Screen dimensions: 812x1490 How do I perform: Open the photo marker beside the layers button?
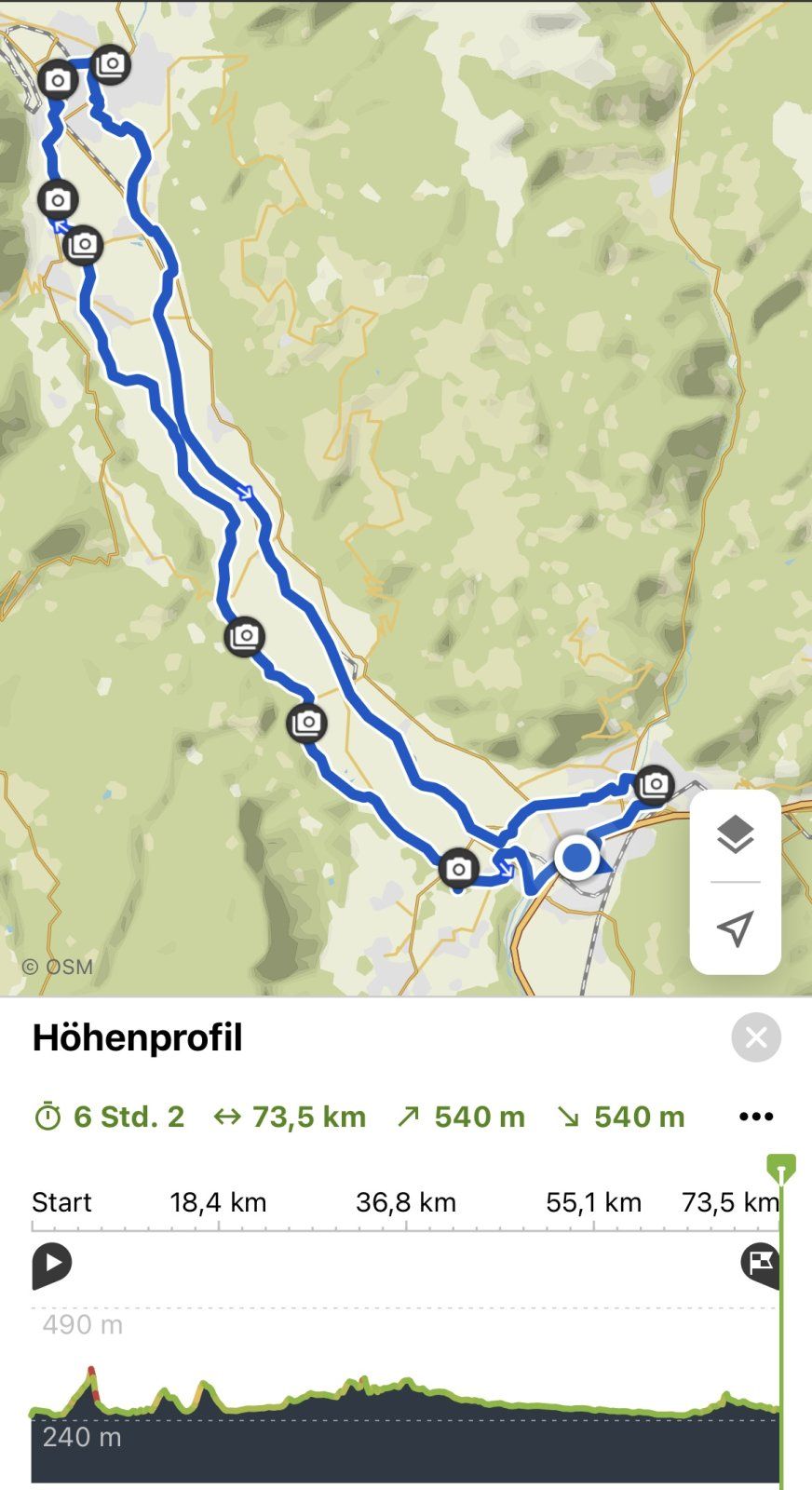click(x=654, y=785)
